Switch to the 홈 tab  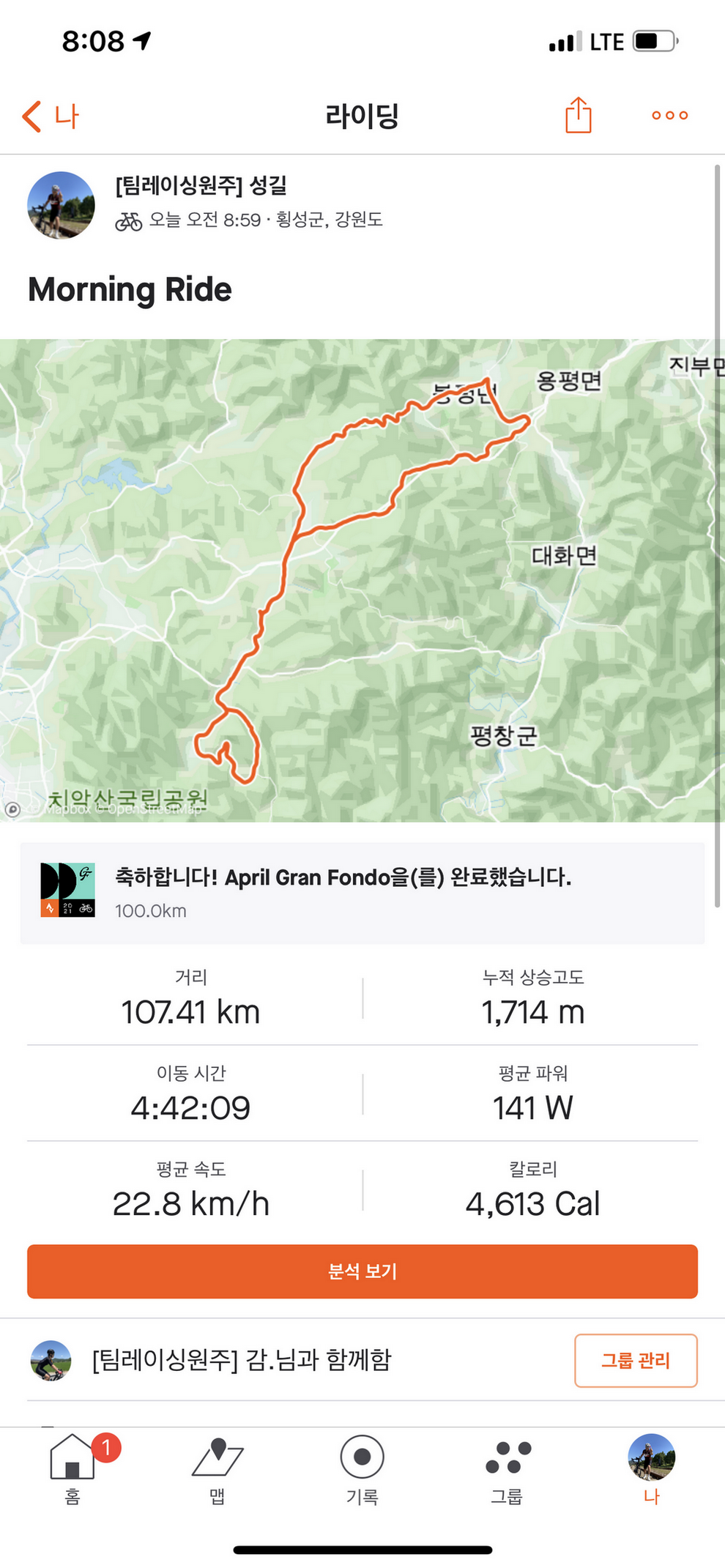(72, 1468)
